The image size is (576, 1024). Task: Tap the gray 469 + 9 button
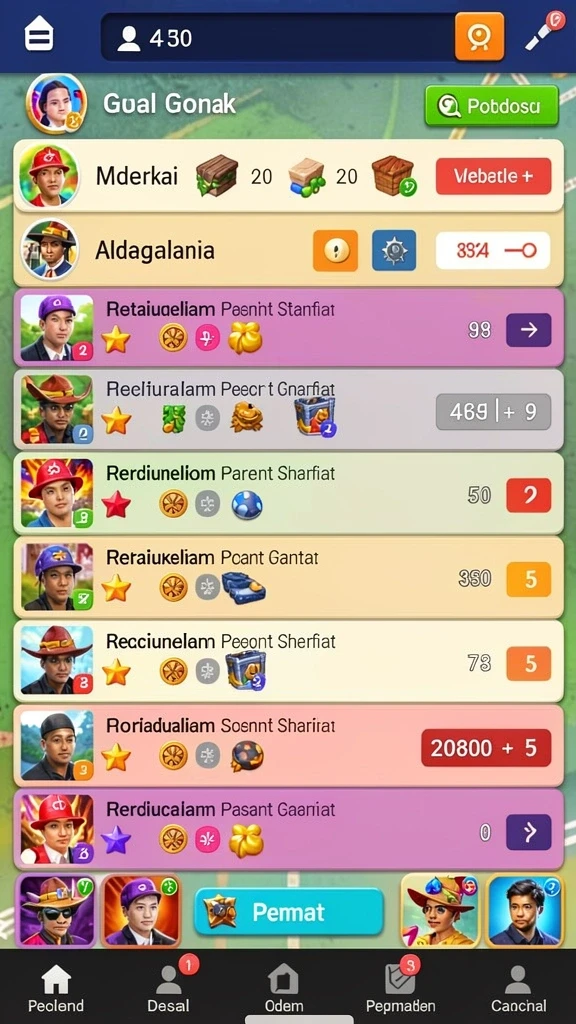coord(493,411)
